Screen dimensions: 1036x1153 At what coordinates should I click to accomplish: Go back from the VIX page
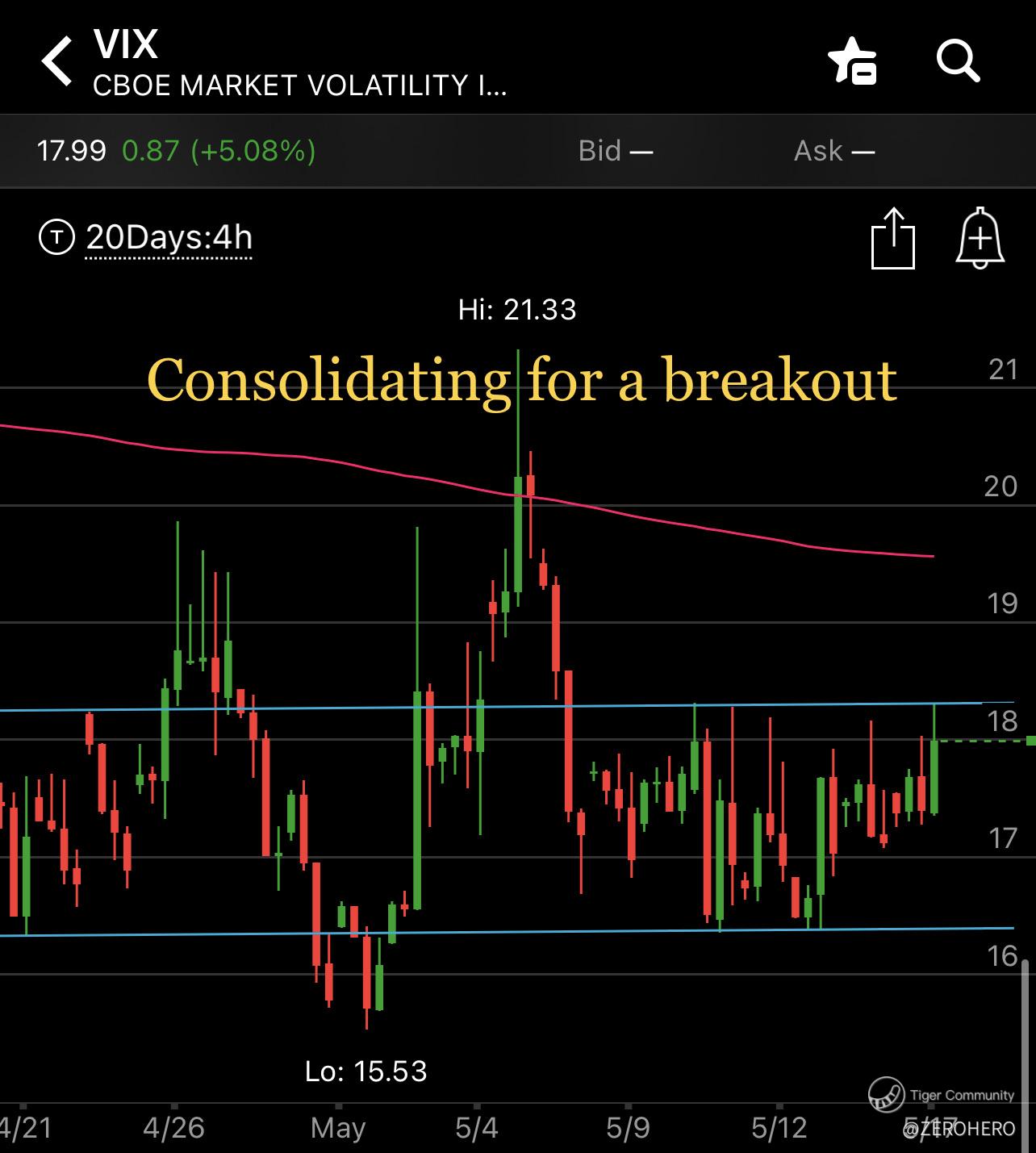pyautogui.click(x=57, y=61)
